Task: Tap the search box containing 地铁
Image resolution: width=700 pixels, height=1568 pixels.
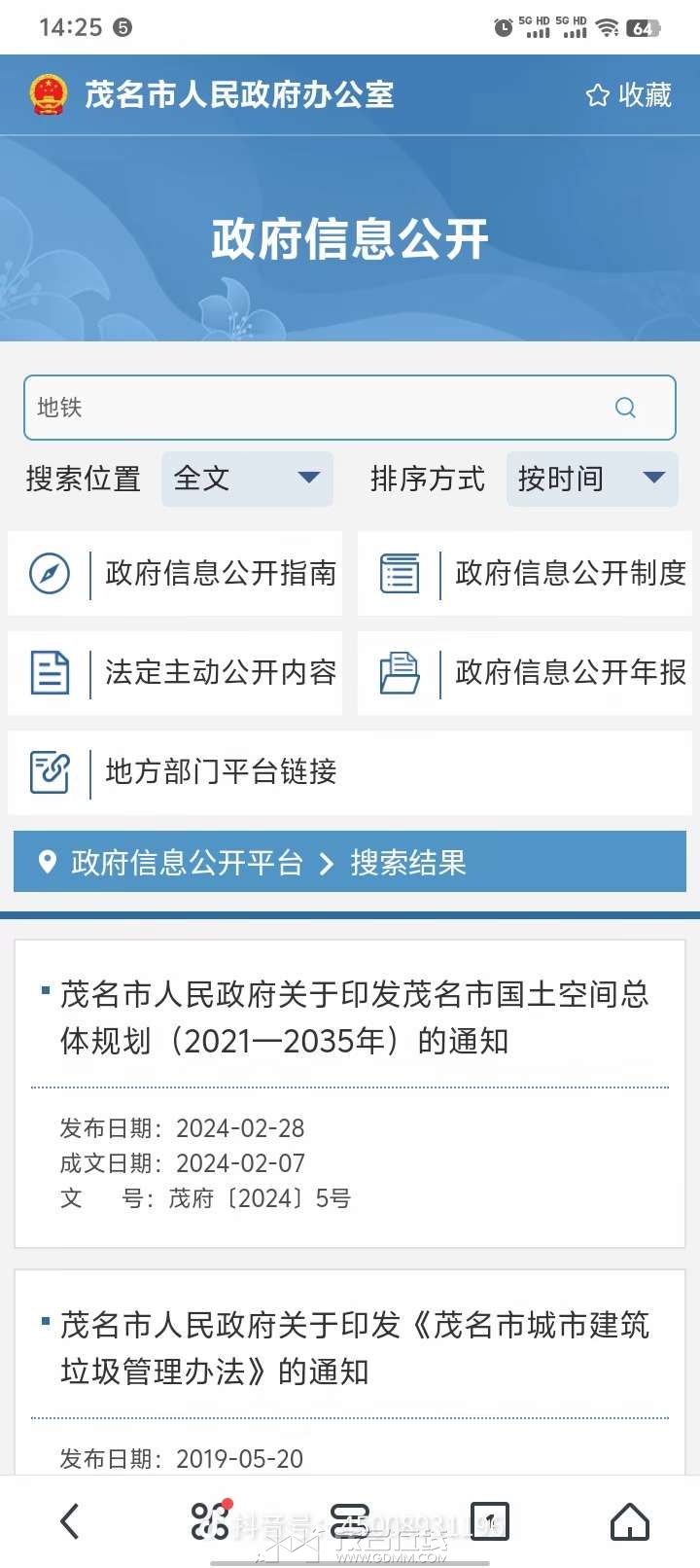Action: tap(311, 408)
